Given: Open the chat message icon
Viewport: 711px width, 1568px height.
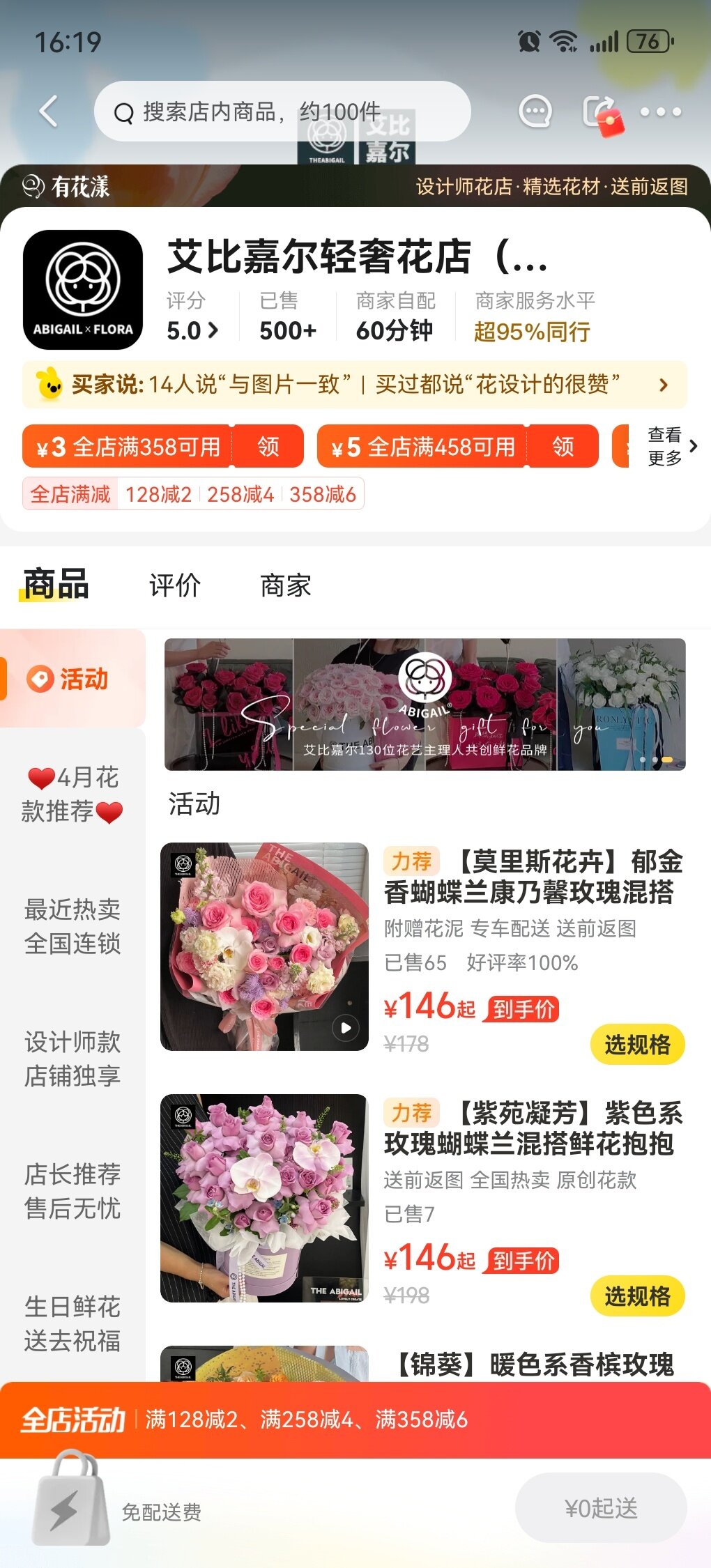Looking at the screenshot, I should pos(535,112).
